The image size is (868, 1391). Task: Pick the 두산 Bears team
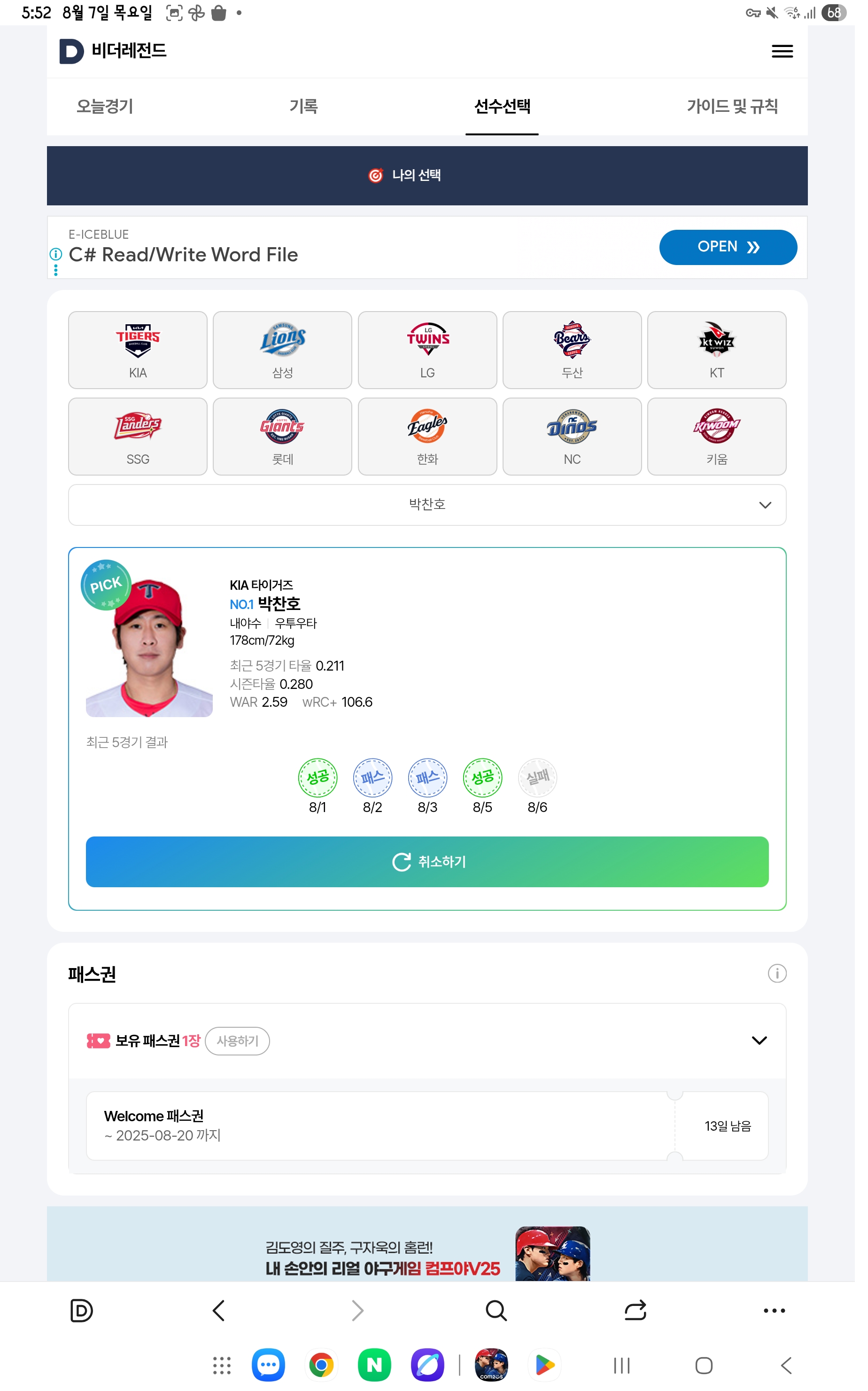(x=581, y=355)
